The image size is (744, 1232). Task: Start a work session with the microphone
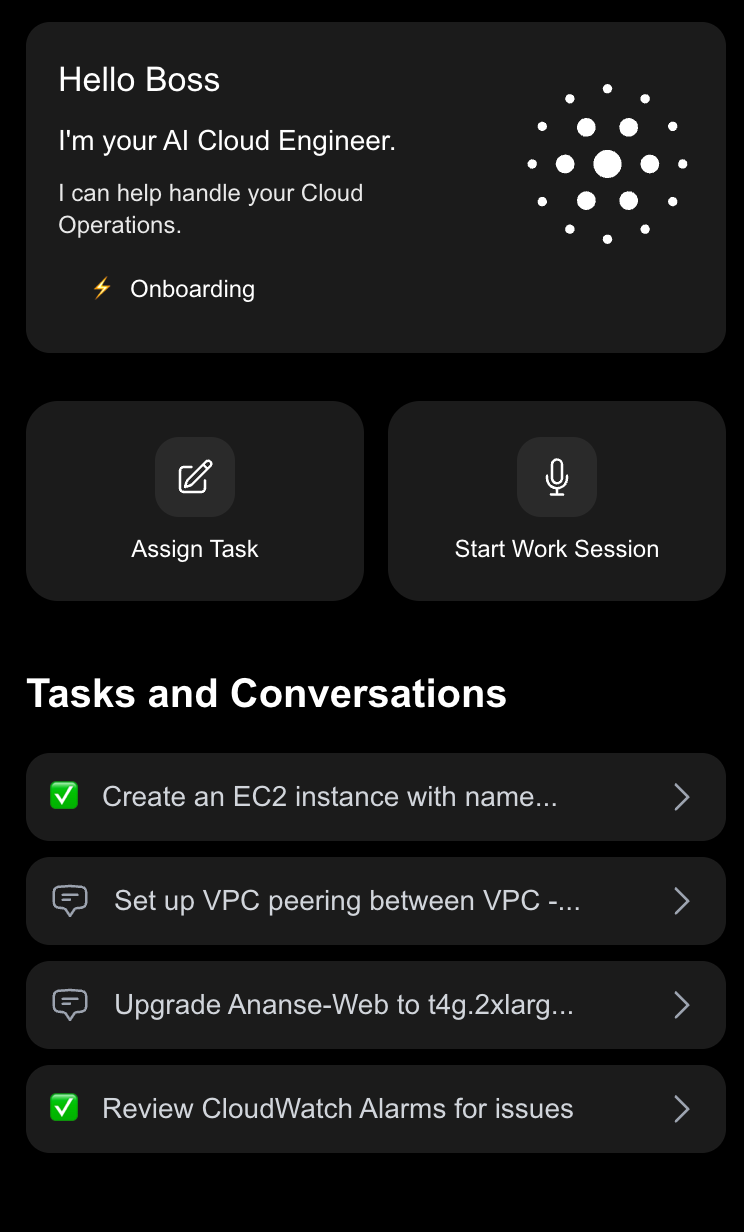coord(556,500)
